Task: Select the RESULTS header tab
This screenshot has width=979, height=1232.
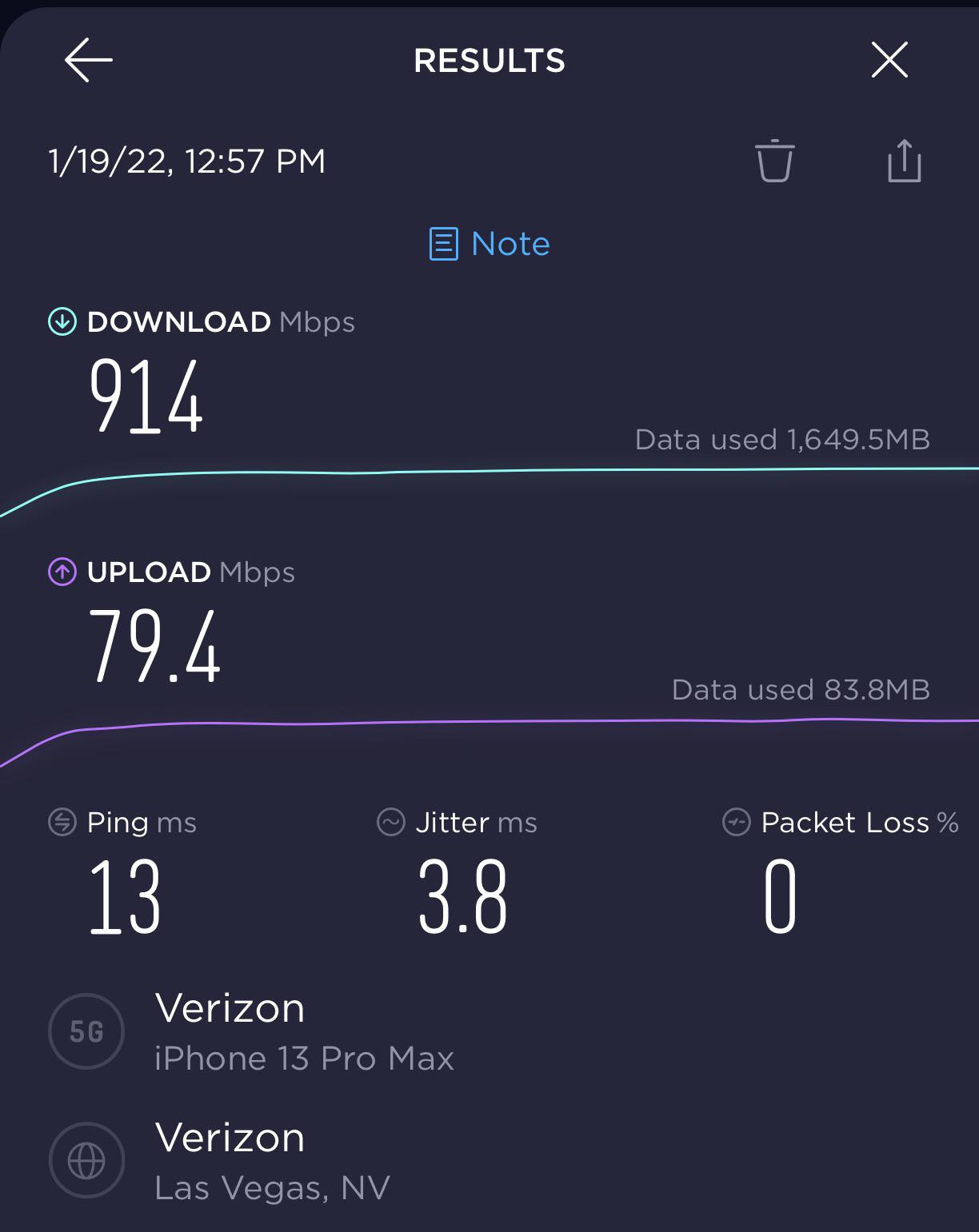Action: pyautogui.click(x=489, y=60)
